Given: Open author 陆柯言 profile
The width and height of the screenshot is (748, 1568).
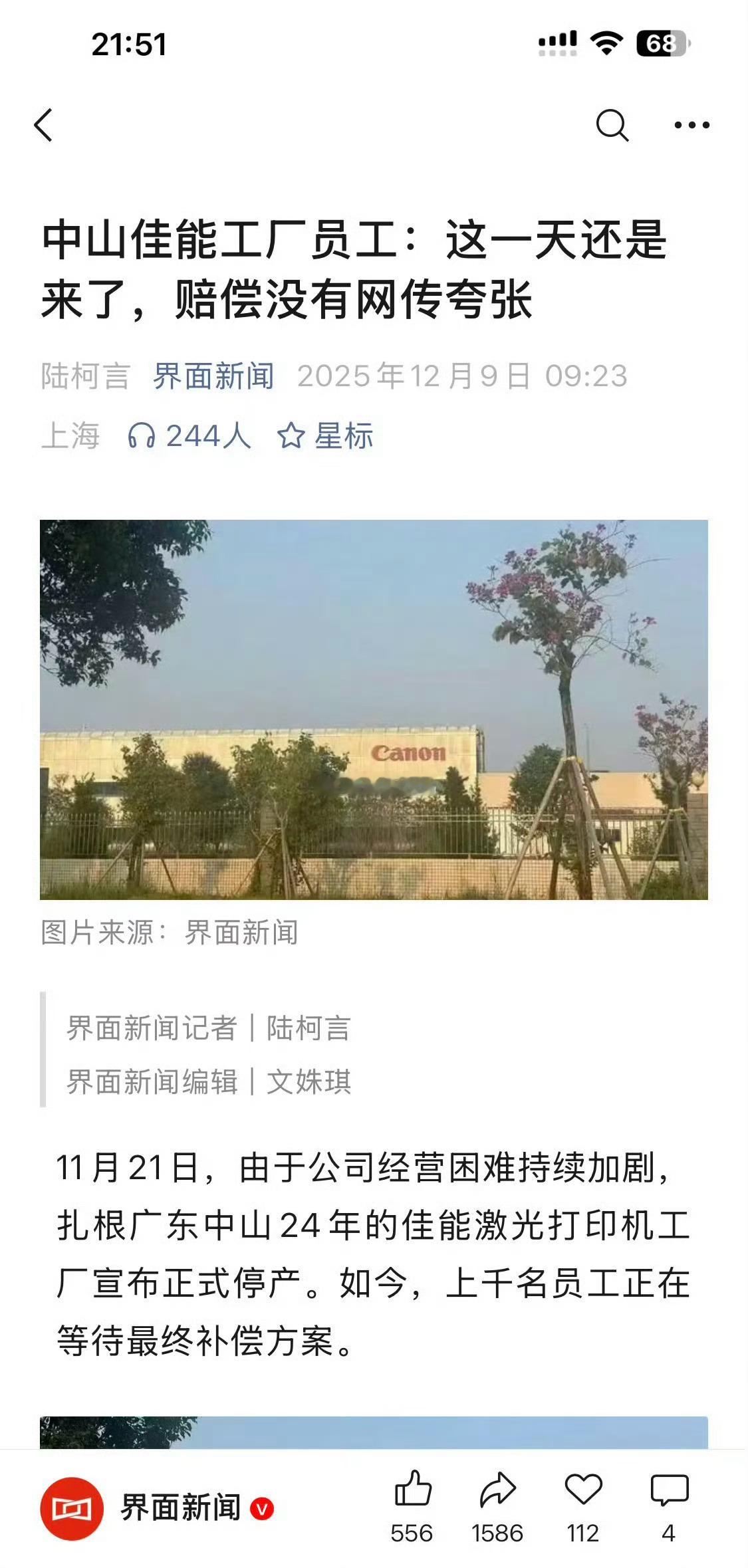Looking at the screenshot, I should 86,375.
